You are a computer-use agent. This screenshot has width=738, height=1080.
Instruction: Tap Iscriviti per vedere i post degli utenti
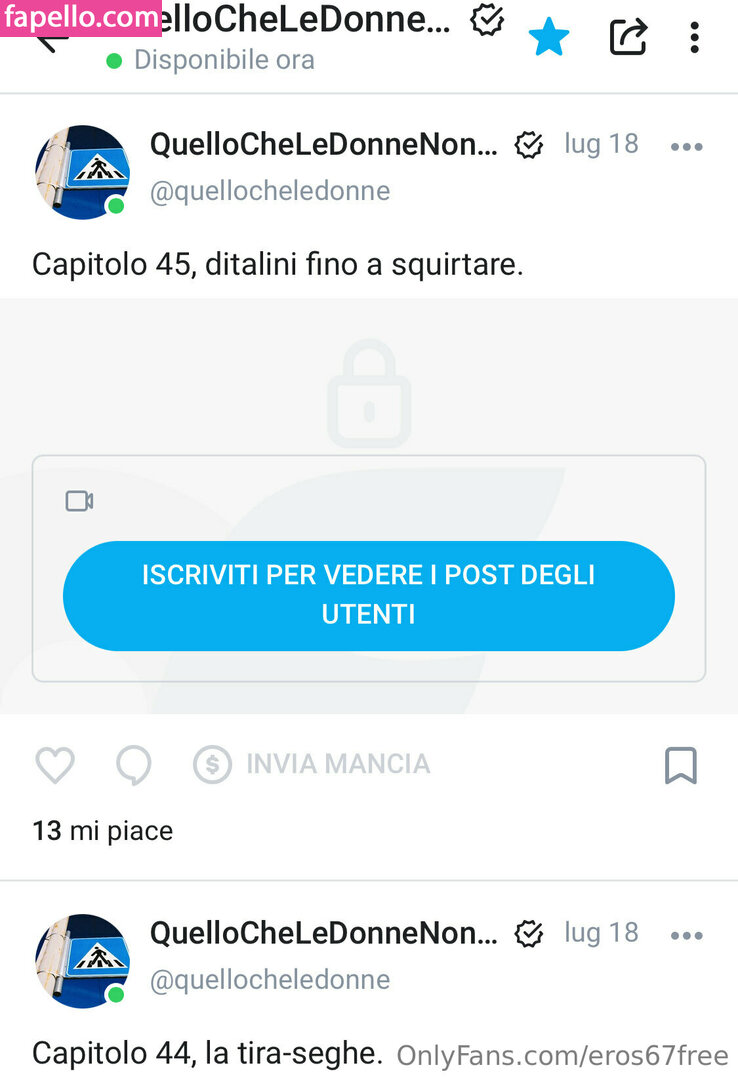pyautogui.click(x=368, y=595)
